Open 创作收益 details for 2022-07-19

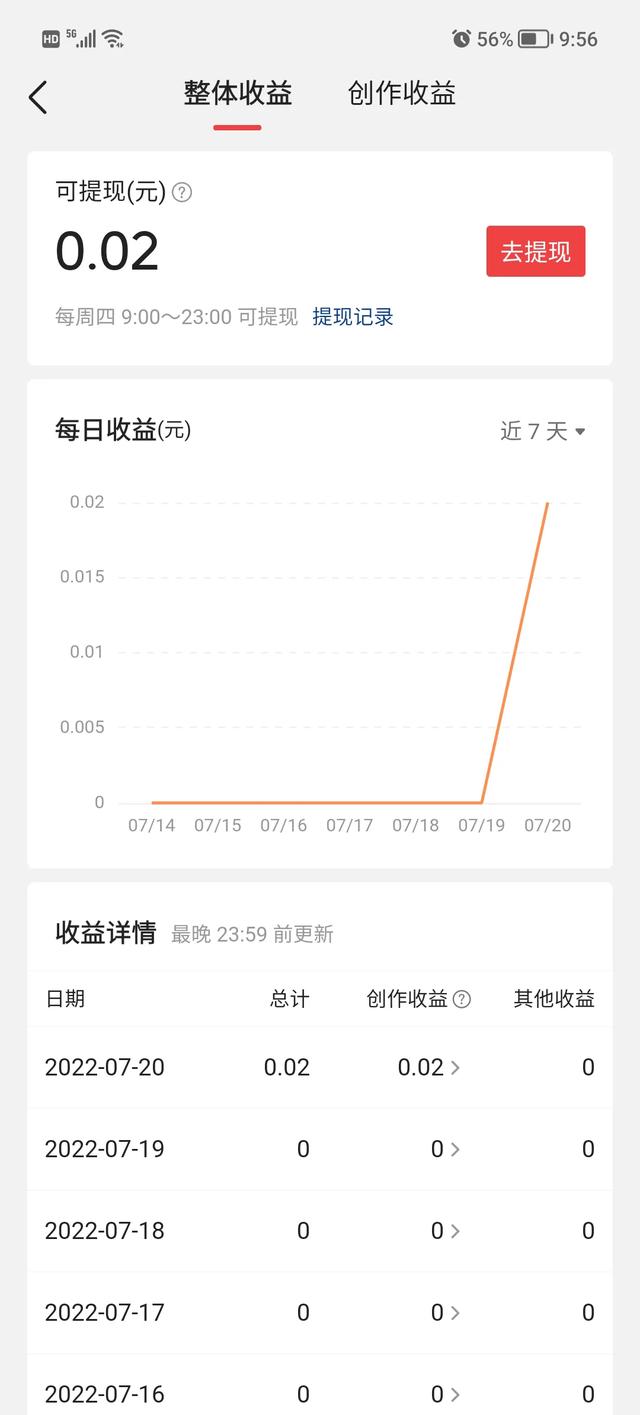(x=445, y=1149)
